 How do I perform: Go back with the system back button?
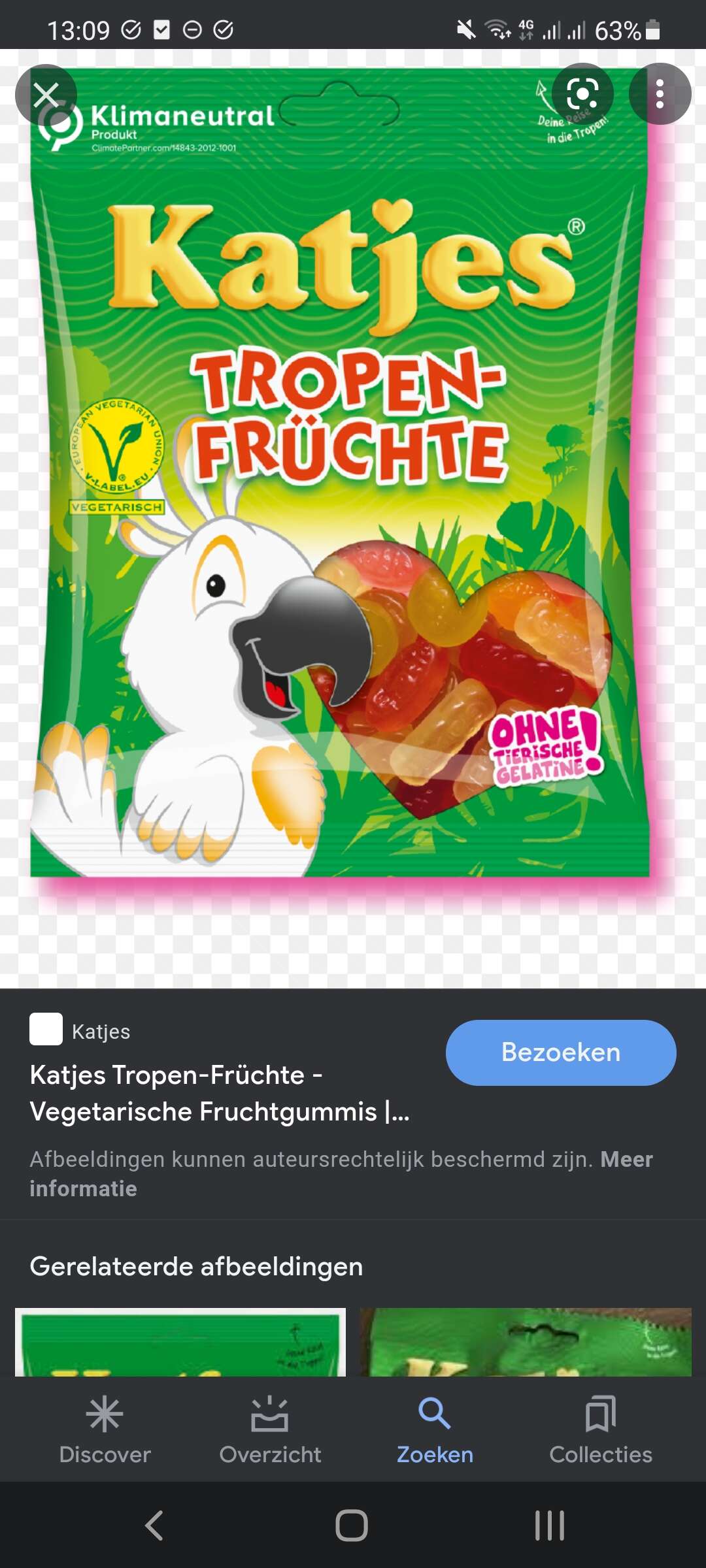[154, 1526]
